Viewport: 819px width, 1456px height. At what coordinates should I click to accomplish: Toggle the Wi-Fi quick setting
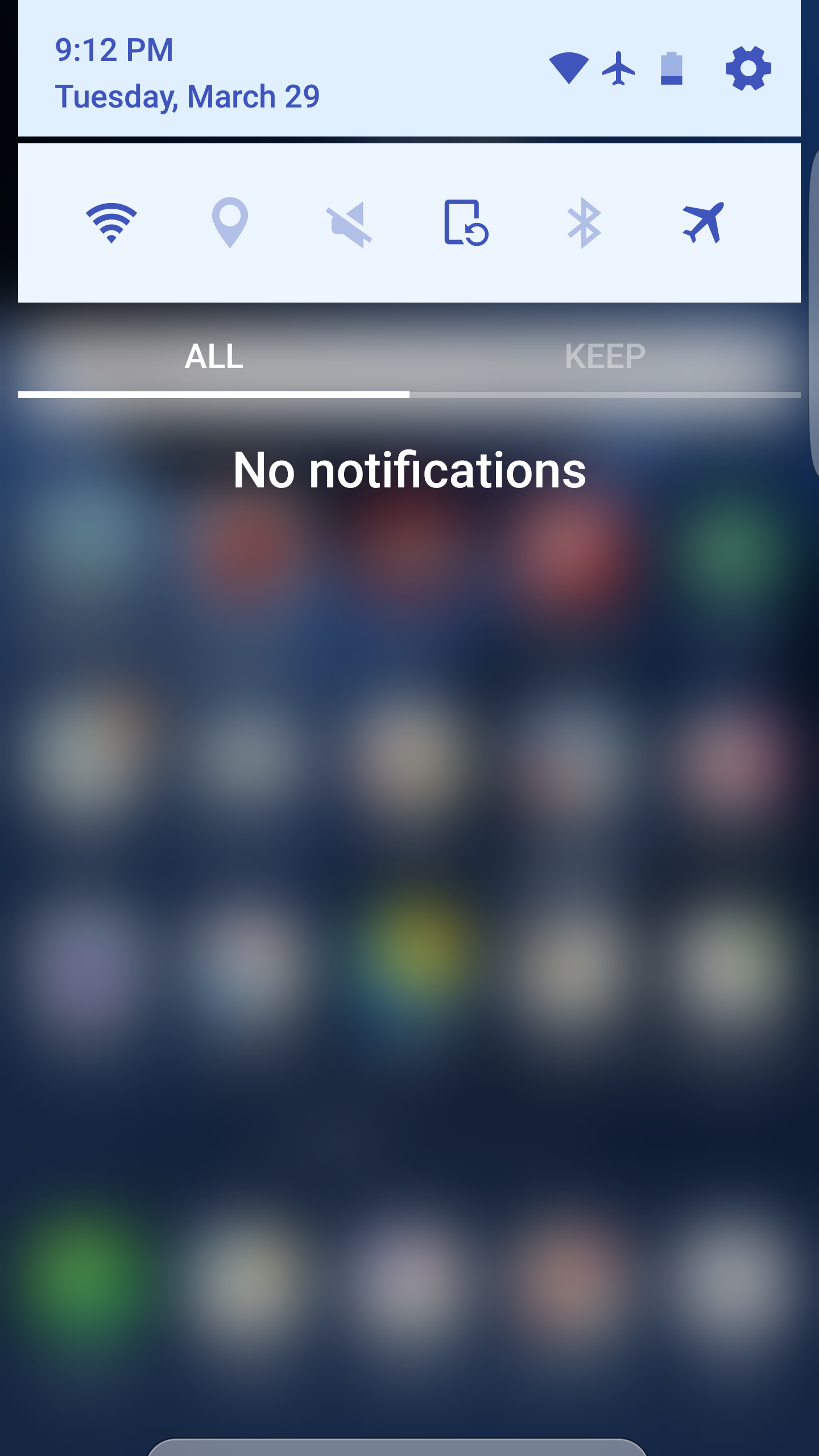(x=111, y=222)
